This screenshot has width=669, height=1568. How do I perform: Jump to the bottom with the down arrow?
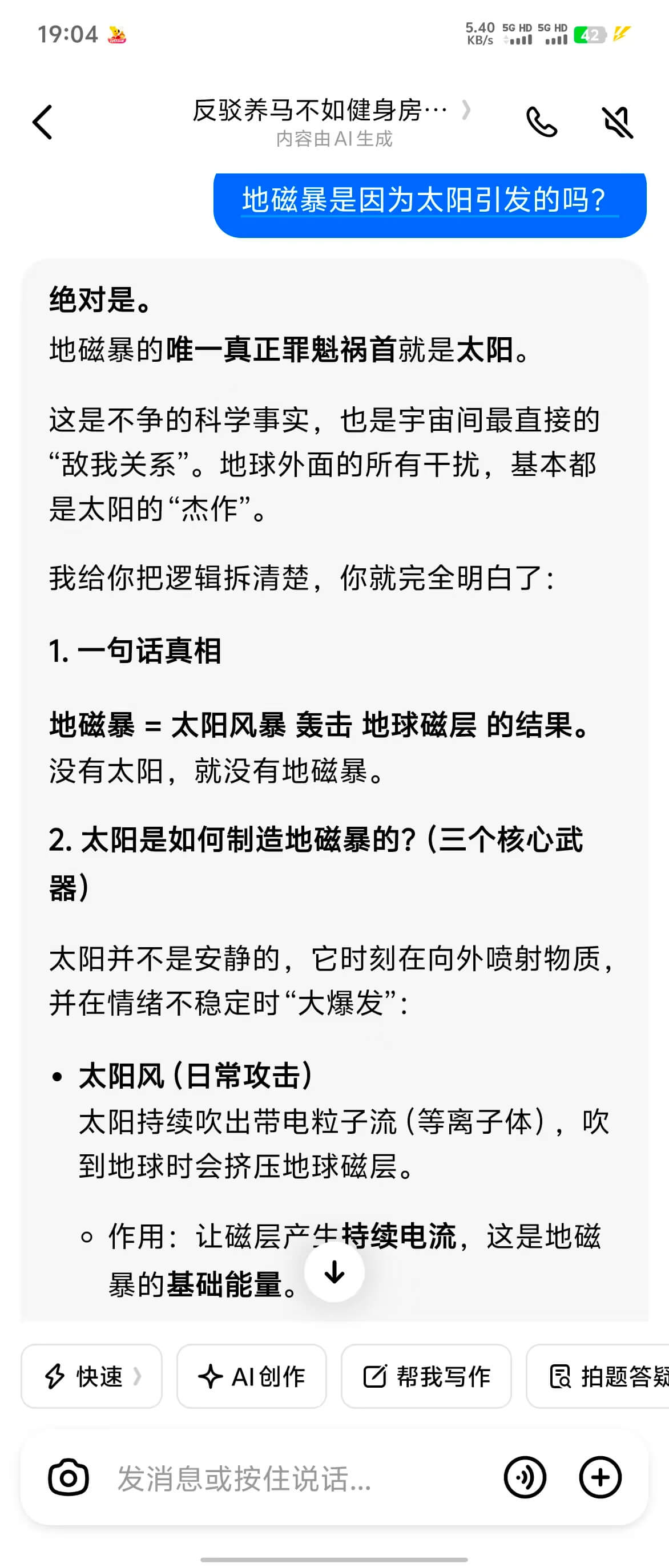tap(334, 1271)
